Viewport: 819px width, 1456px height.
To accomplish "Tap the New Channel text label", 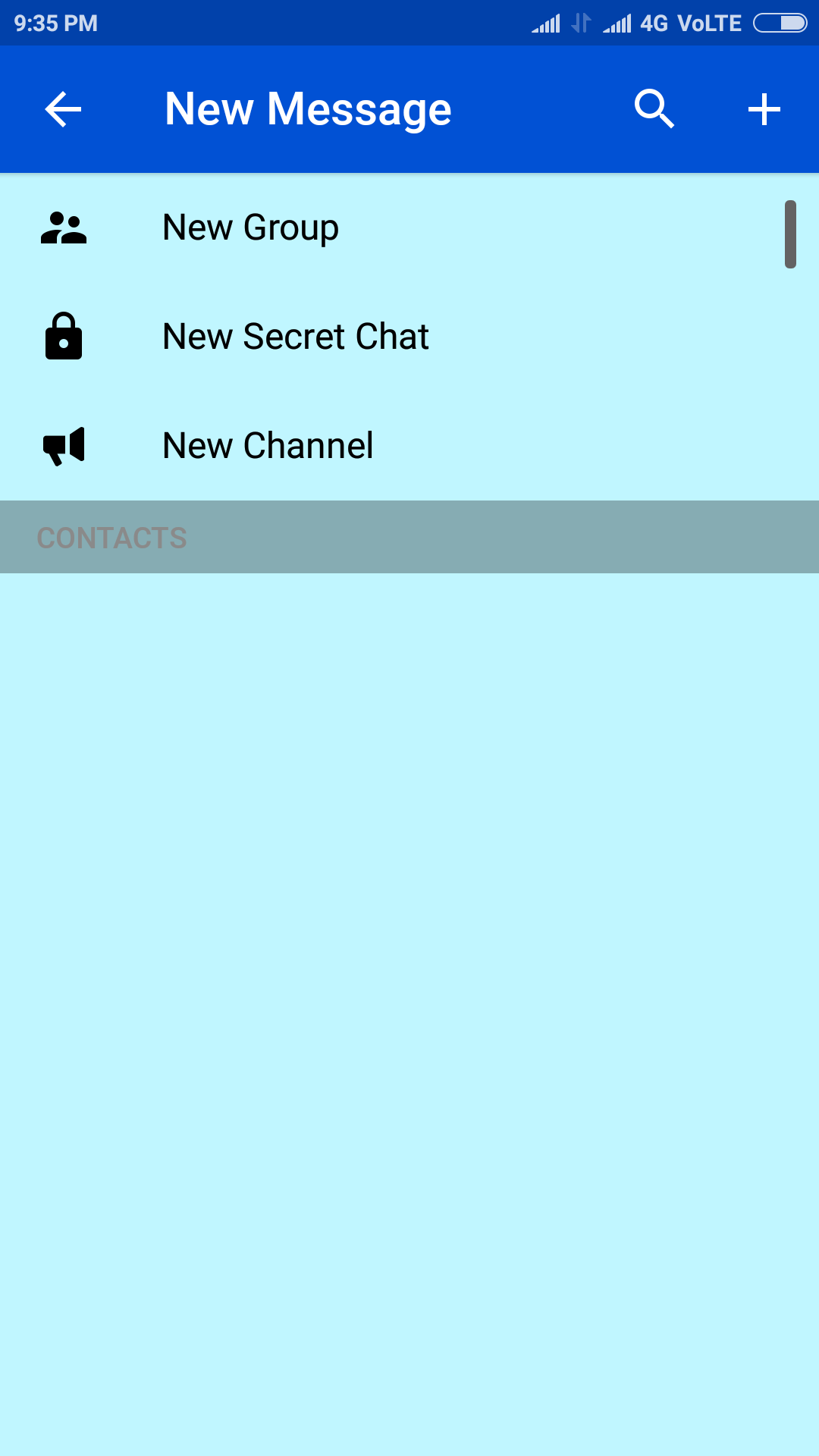I will [x=267, y=445].
